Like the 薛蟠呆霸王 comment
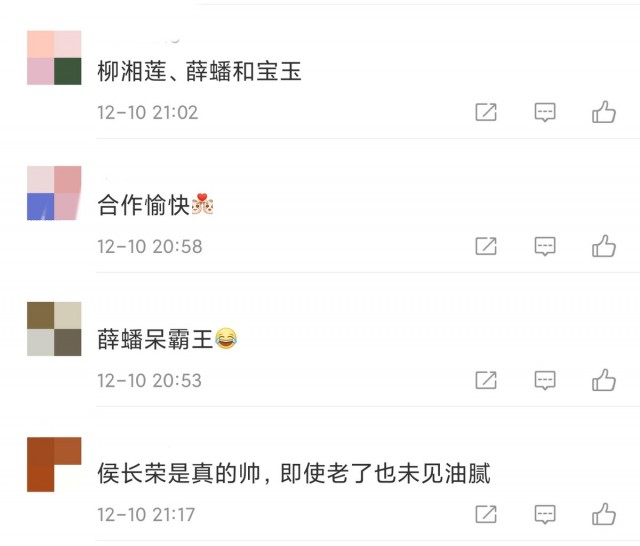The image size is (640, 546). click(x=603, y=380)
